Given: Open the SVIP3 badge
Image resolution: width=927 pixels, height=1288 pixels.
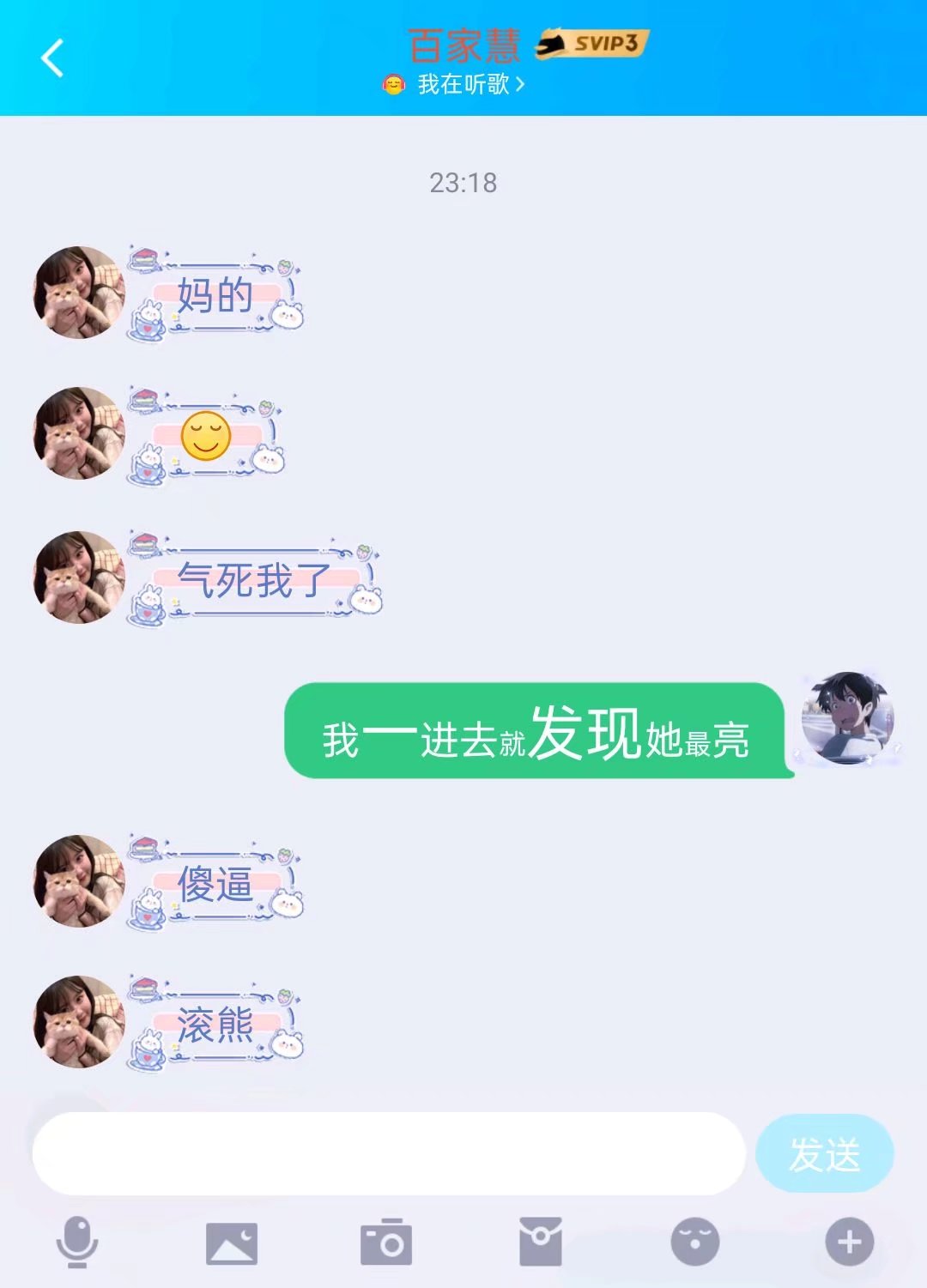Looking at the screenshot, I should coord(592,44).
